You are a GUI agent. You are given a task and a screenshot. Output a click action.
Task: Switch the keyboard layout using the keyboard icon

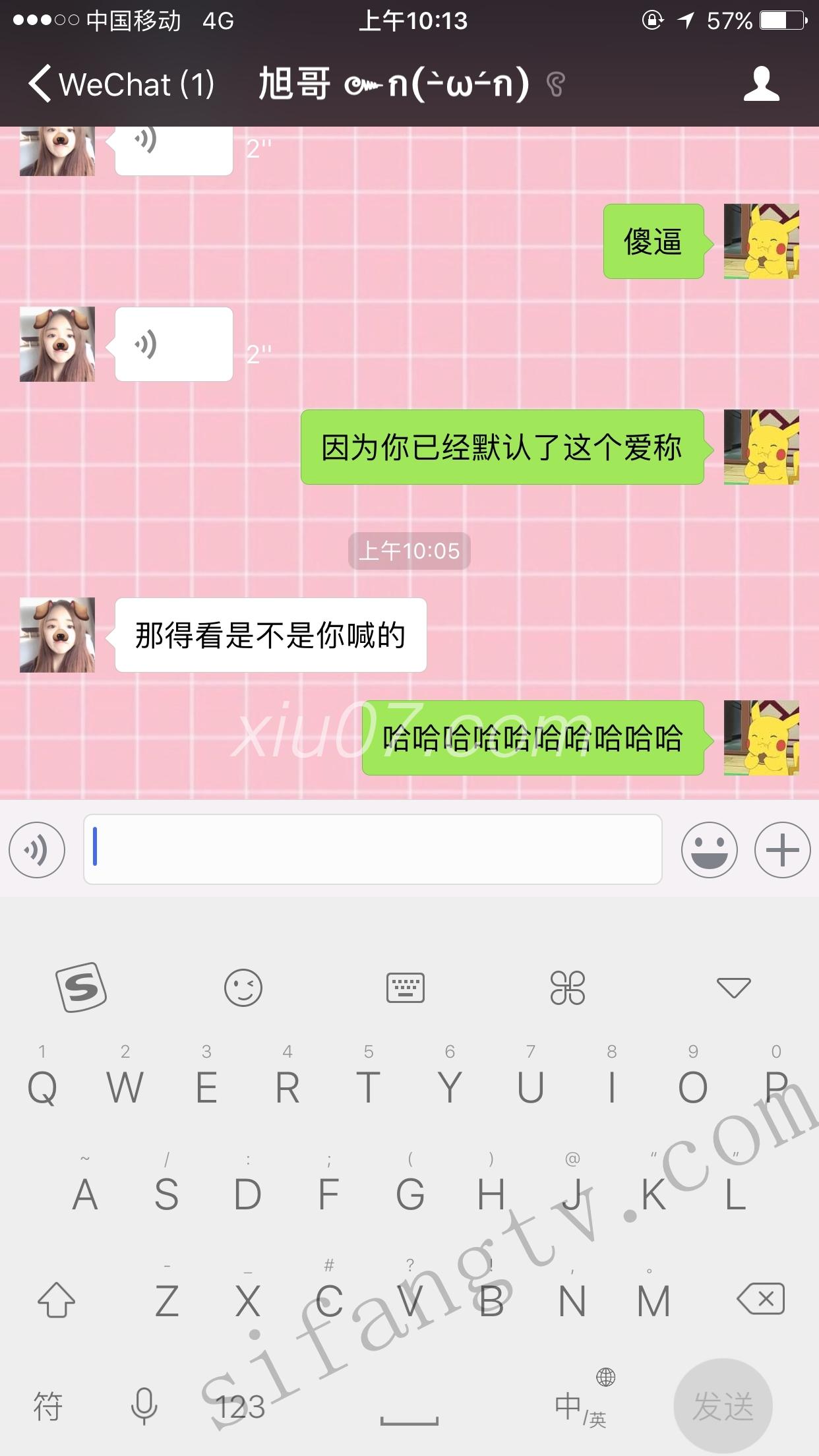point(405,987)
